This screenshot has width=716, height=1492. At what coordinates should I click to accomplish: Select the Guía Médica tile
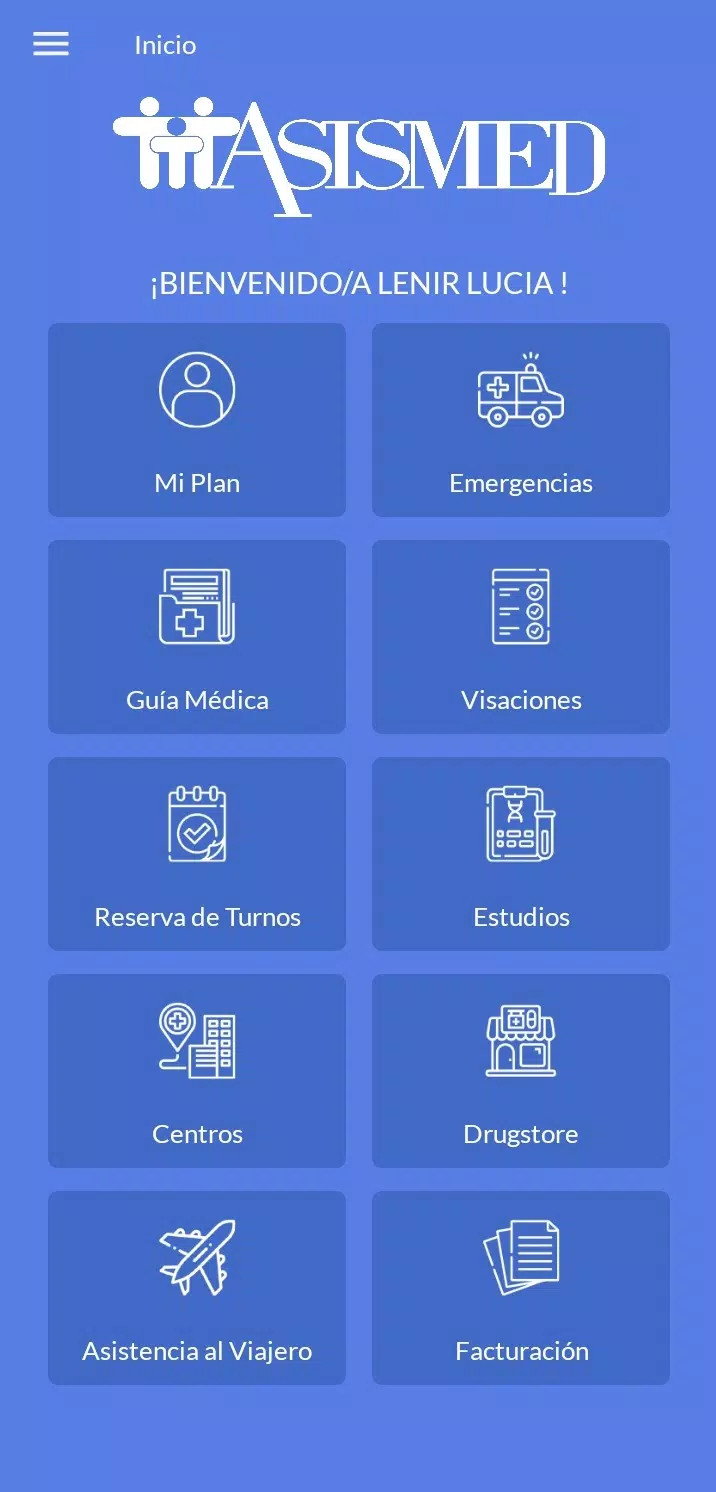point(197,637)
